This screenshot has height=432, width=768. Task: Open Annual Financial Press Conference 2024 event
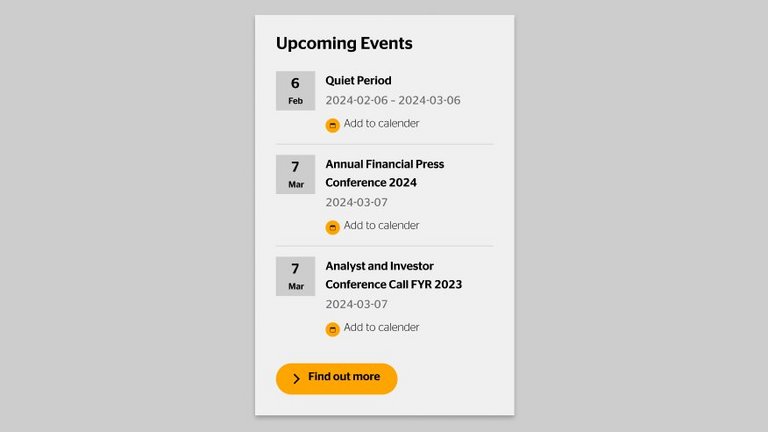tap(384, 173)
